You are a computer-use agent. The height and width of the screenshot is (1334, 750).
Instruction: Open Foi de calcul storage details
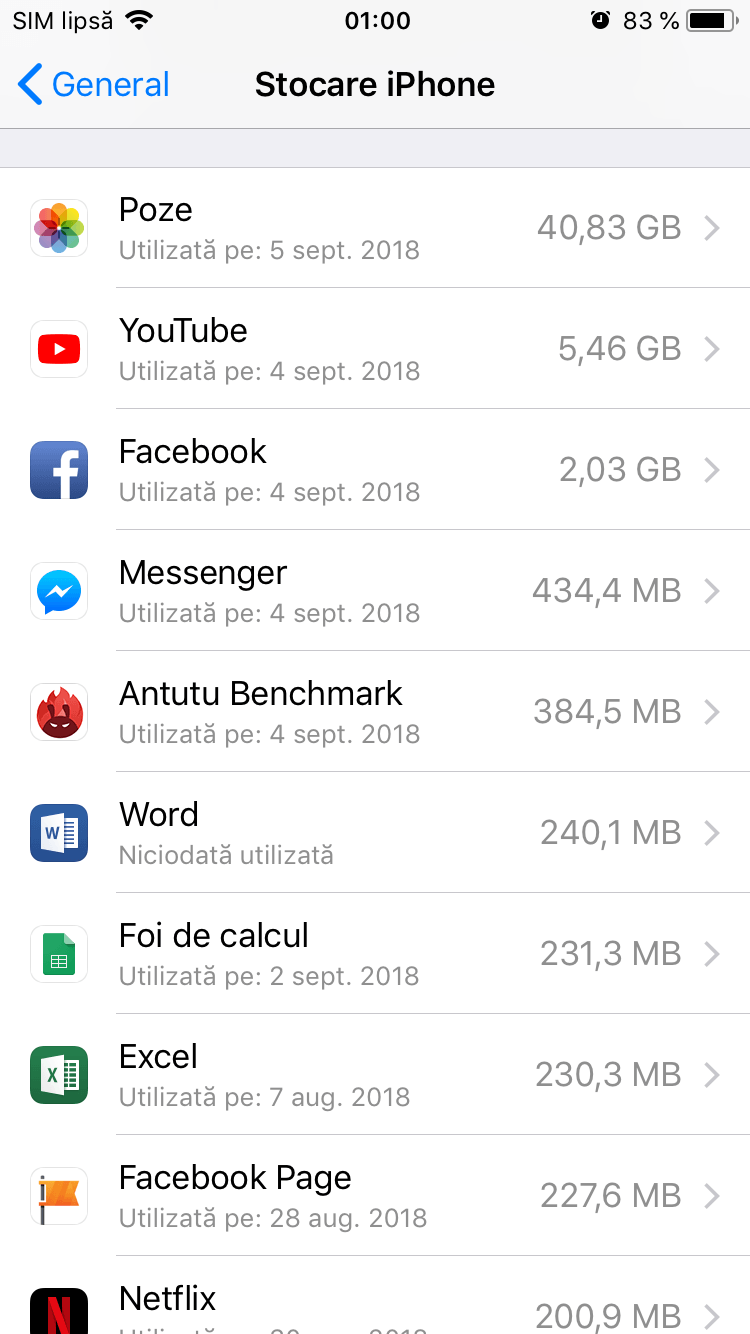pyautogui.click(x=375, y=954)
